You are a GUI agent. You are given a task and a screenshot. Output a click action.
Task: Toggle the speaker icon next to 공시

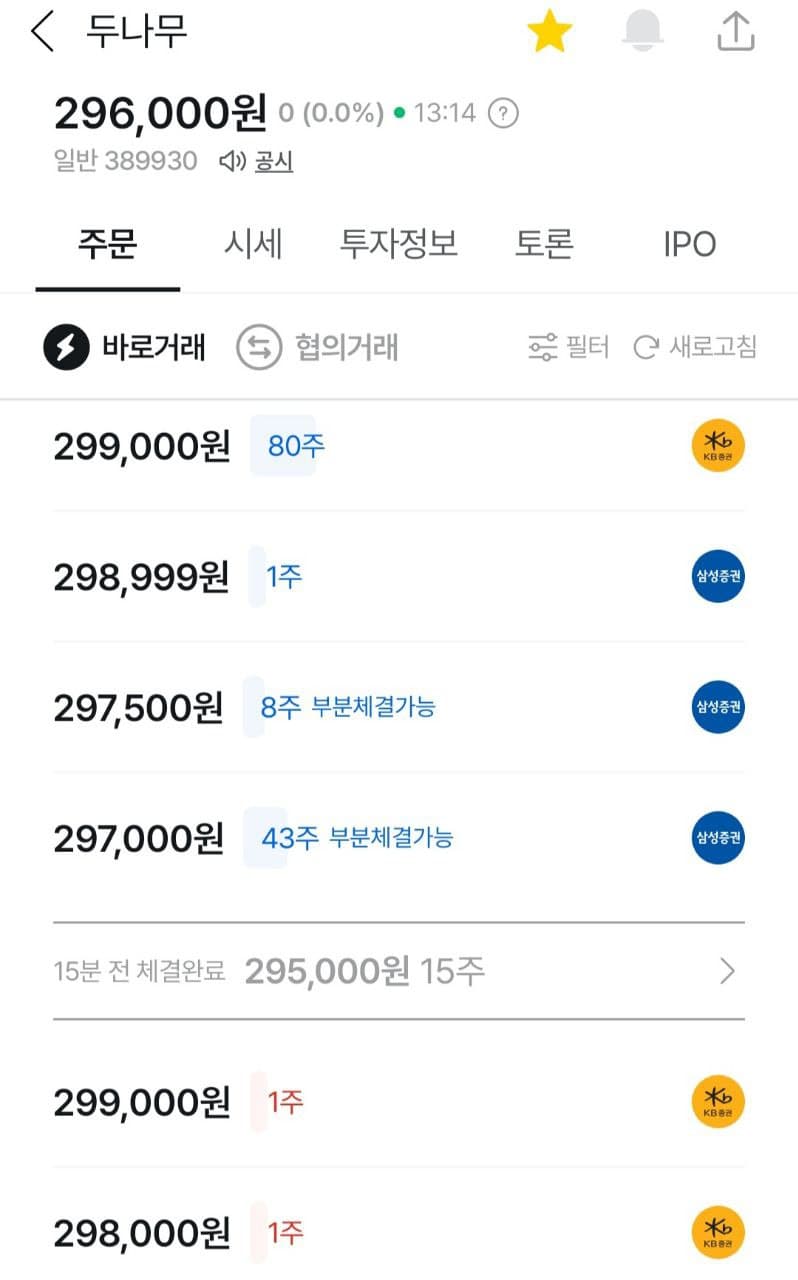(232, 160)
